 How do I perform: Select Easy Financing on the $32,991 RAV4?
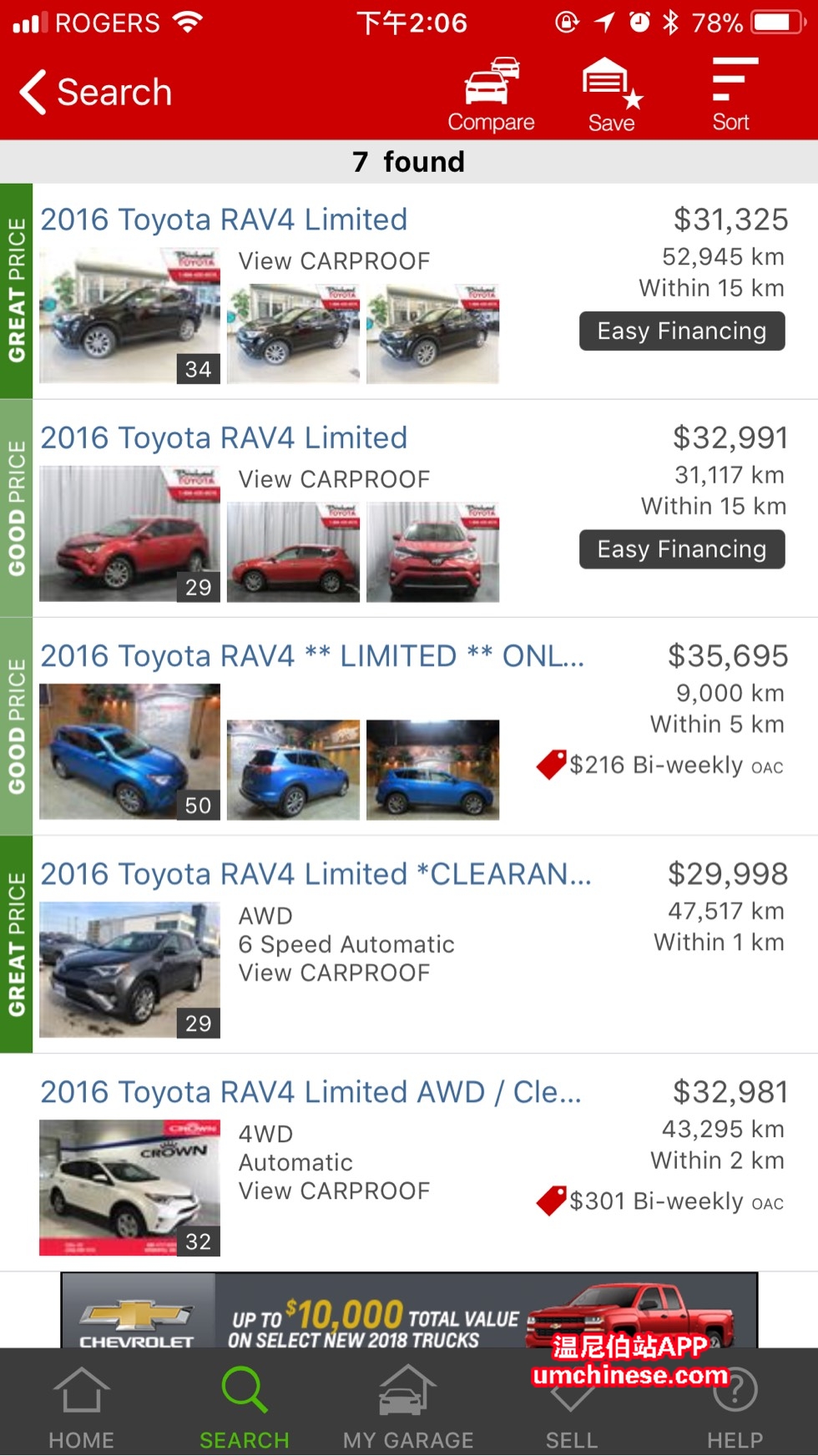pos(681,549)
